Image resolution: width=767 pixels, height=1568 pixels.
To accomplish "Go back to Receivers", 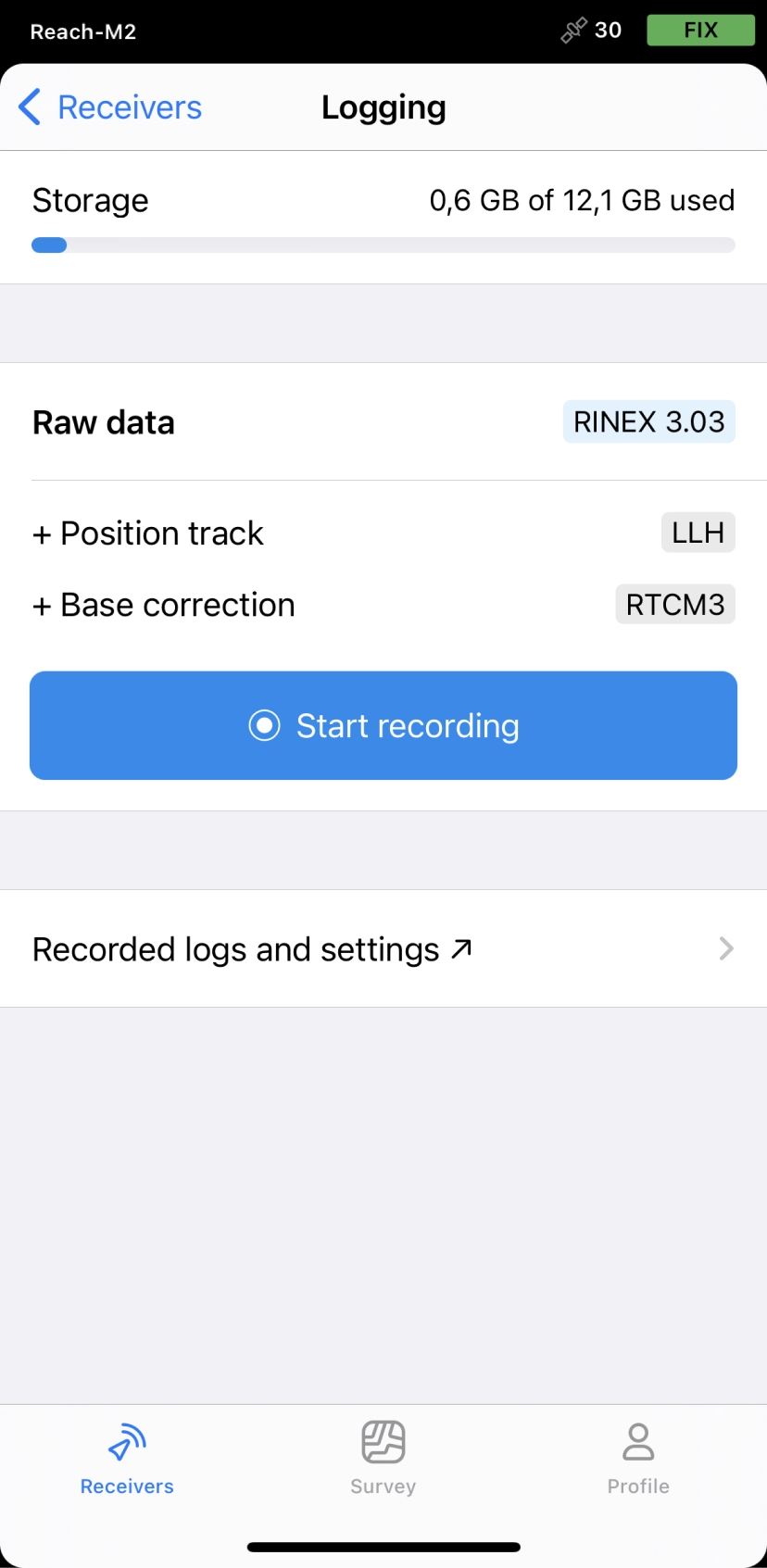I will coord(109,107).
